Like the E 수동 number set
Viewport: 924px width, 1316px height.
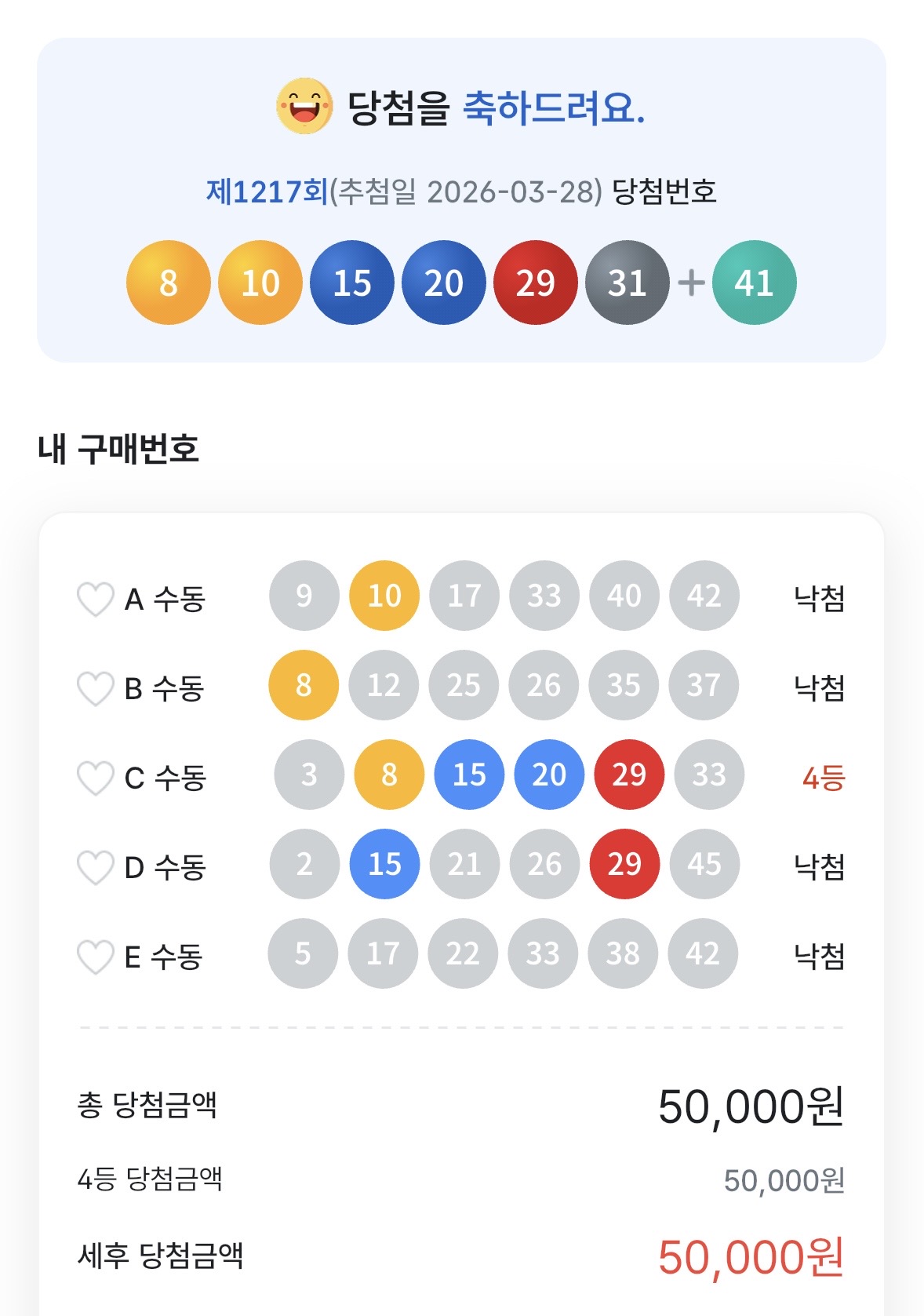(95, 957)
